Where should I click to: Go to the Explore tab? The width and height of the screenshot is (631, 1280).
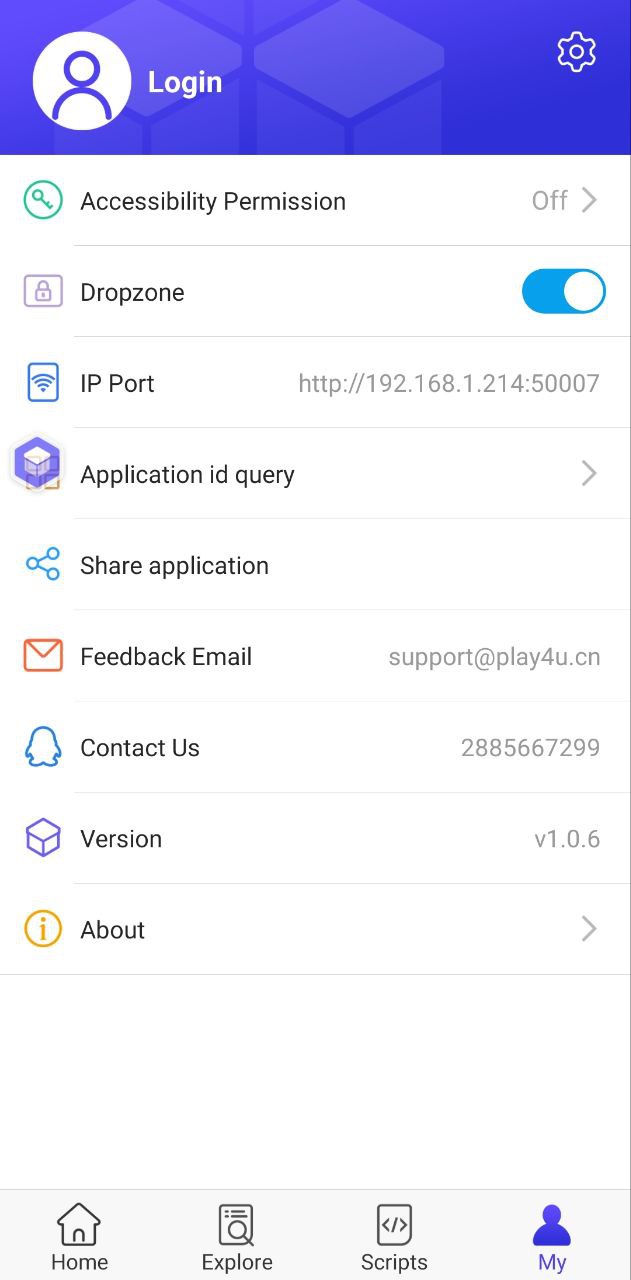tap(237, 1236)
